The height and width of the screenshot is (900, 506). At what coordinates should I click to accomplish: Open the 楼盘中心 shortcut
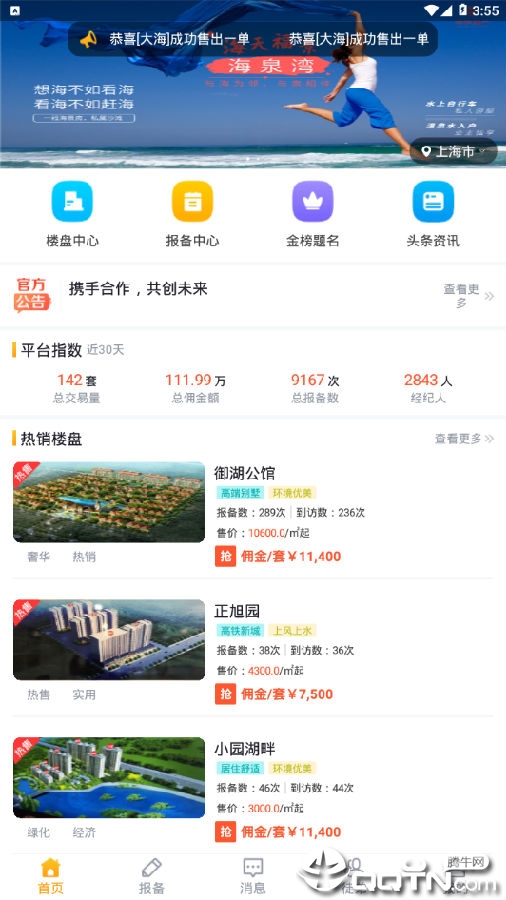72,214
